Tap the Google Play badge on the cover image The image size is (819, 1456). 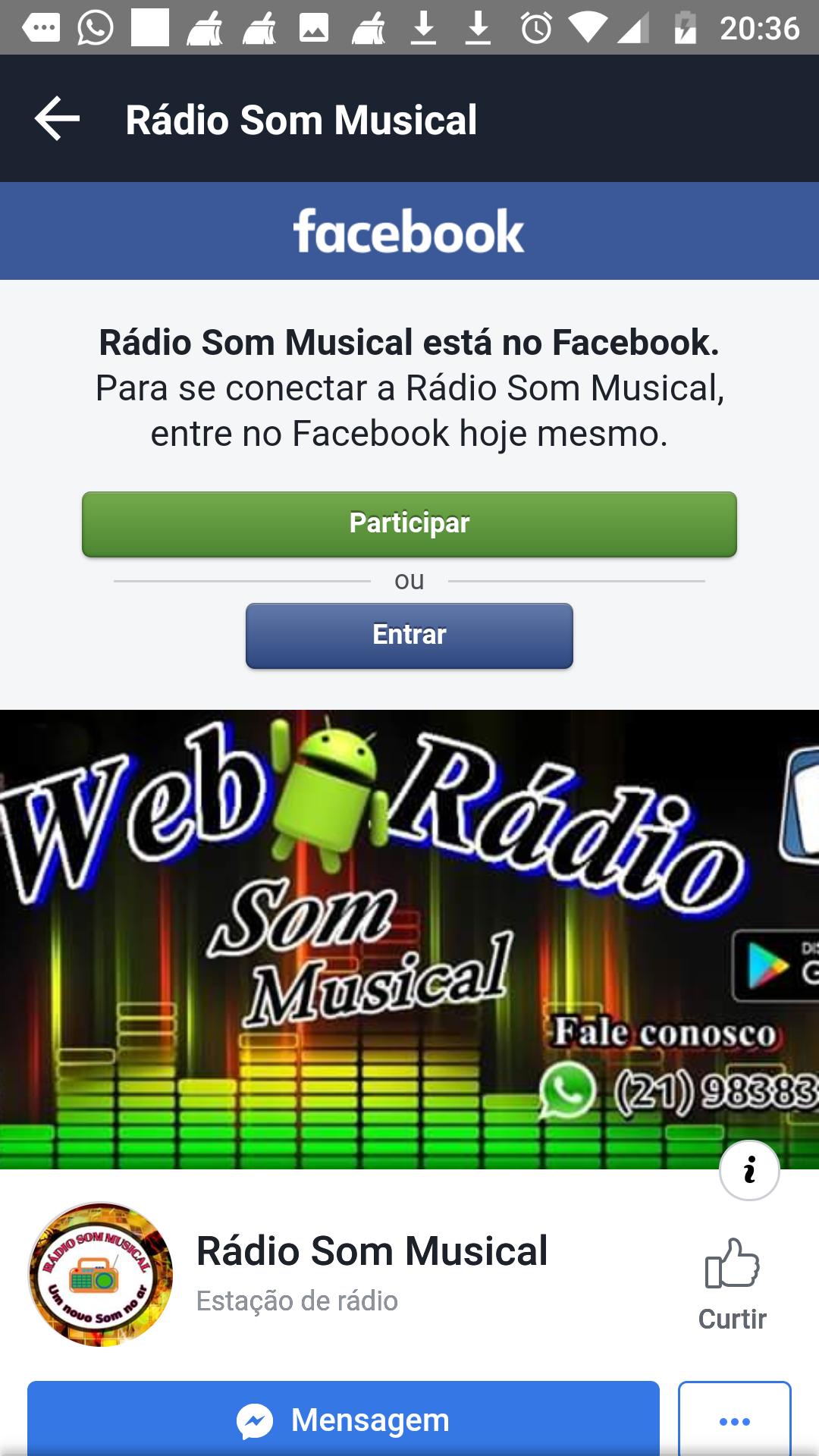tap(766, 967)
